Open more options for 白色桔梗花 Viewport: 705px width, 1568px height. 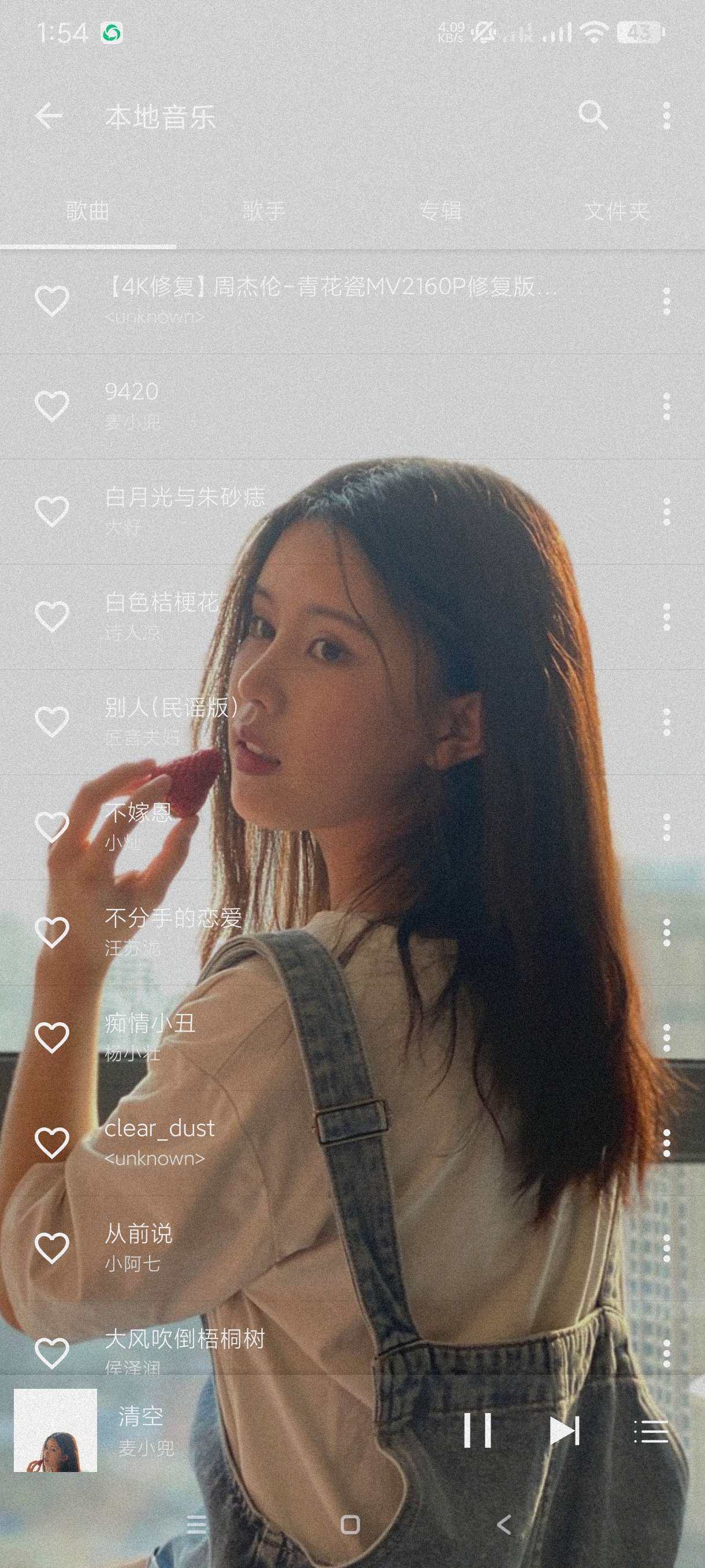tap(667, 616)
